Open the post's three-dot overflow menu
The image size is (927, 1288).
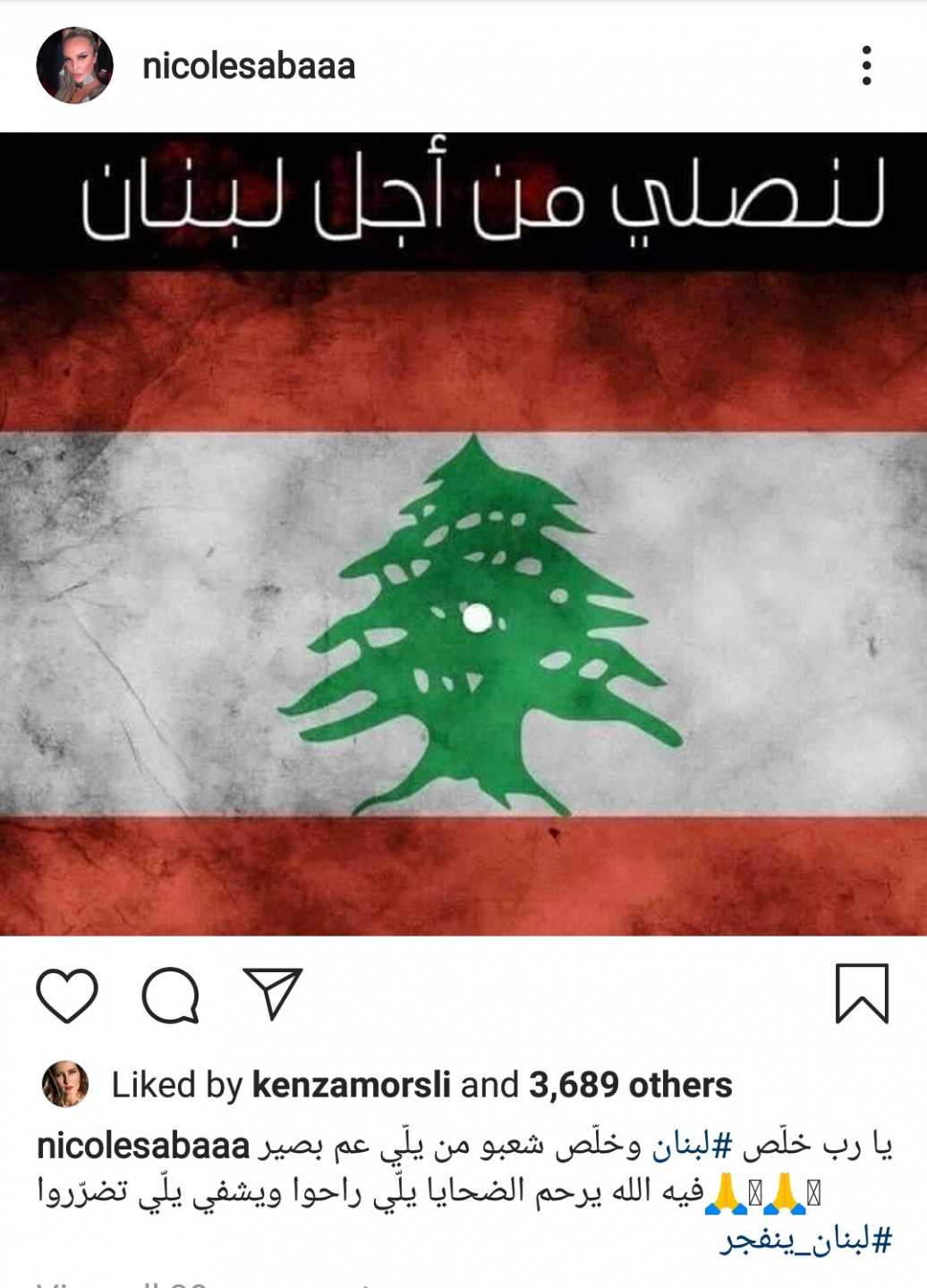click(x=865, y=65)
